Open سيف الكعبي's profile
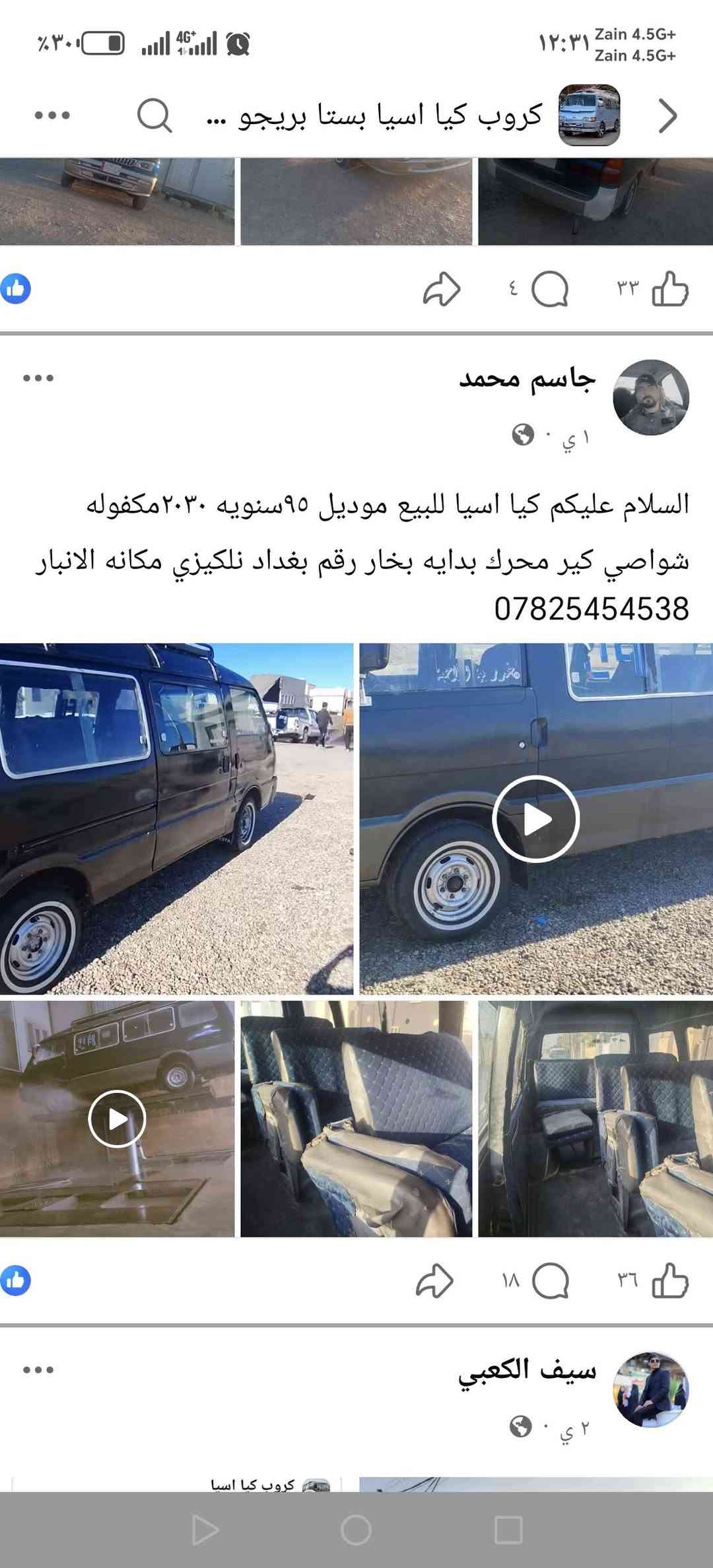 650,1389
